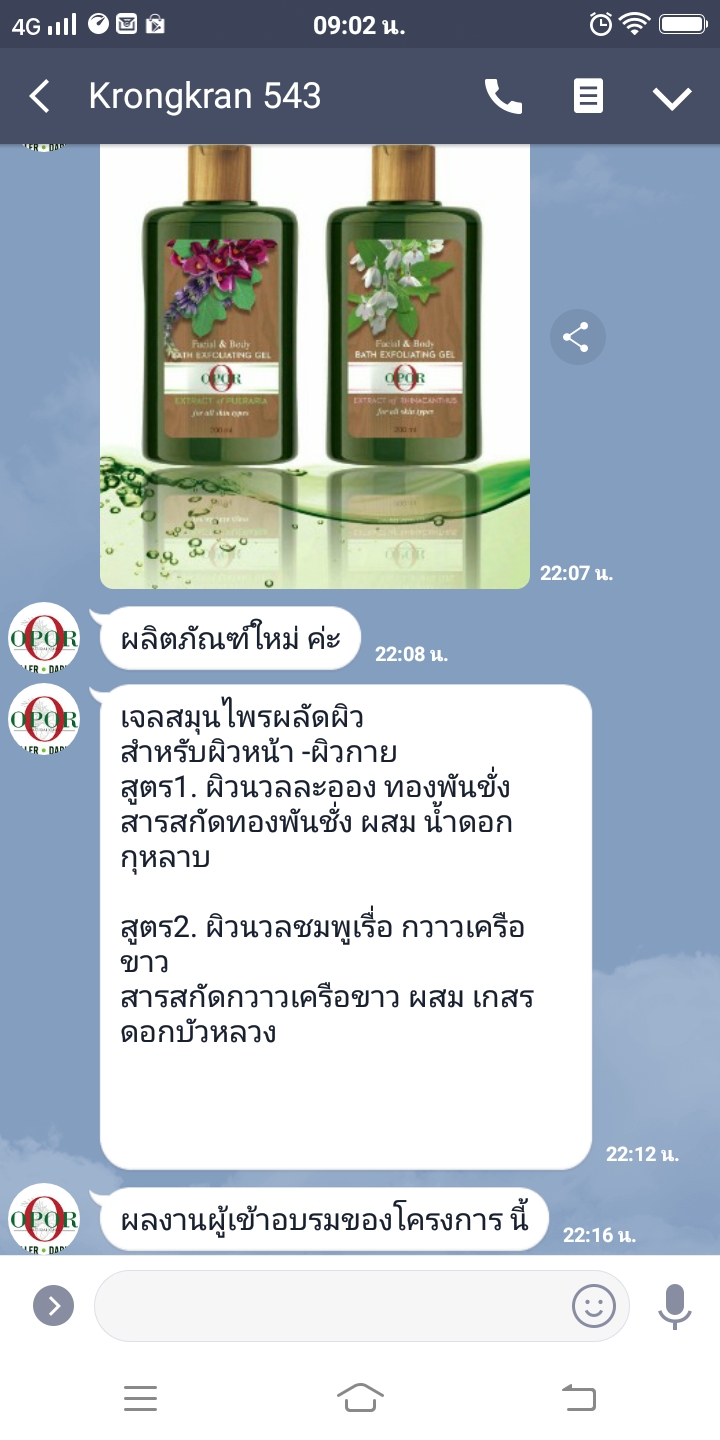Record a voice message with the microphone
This screenshot has height=1440, width=720.
[x=675, y=1305]
